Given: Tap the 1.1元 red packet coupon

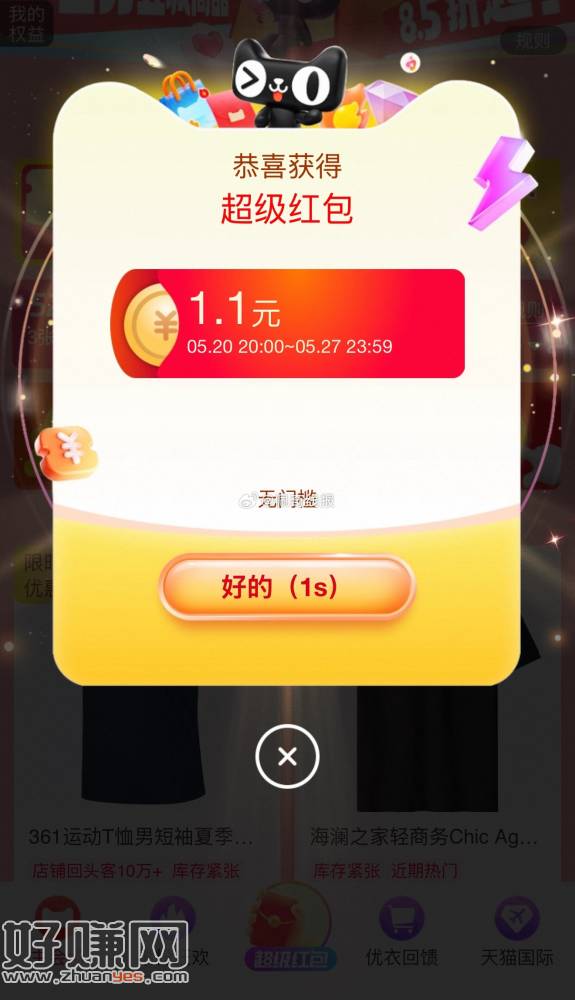Looking at the screenshot, I should click(288, 323).
